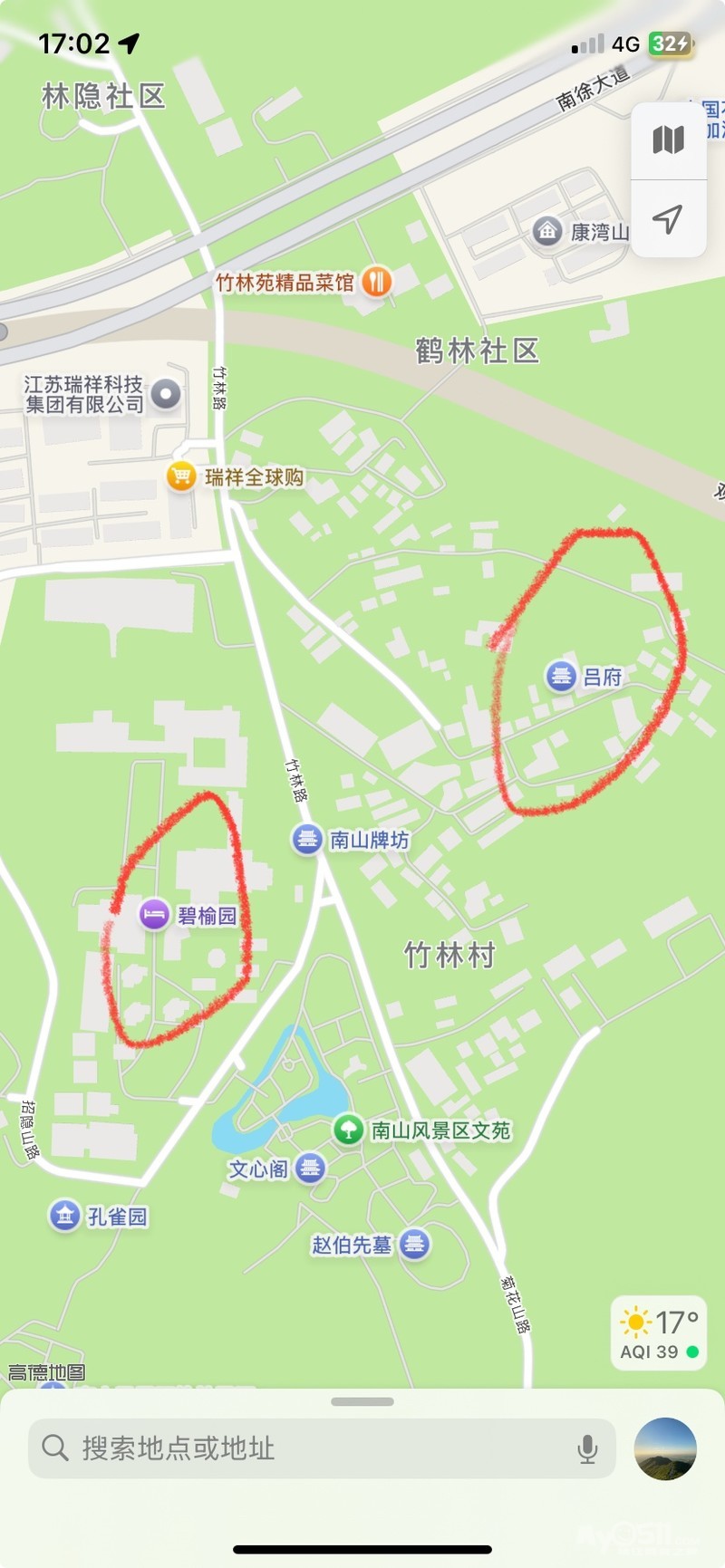Select the 碧榆园 hotel marker
This screenshot has height=1568, width=725.
154,915
